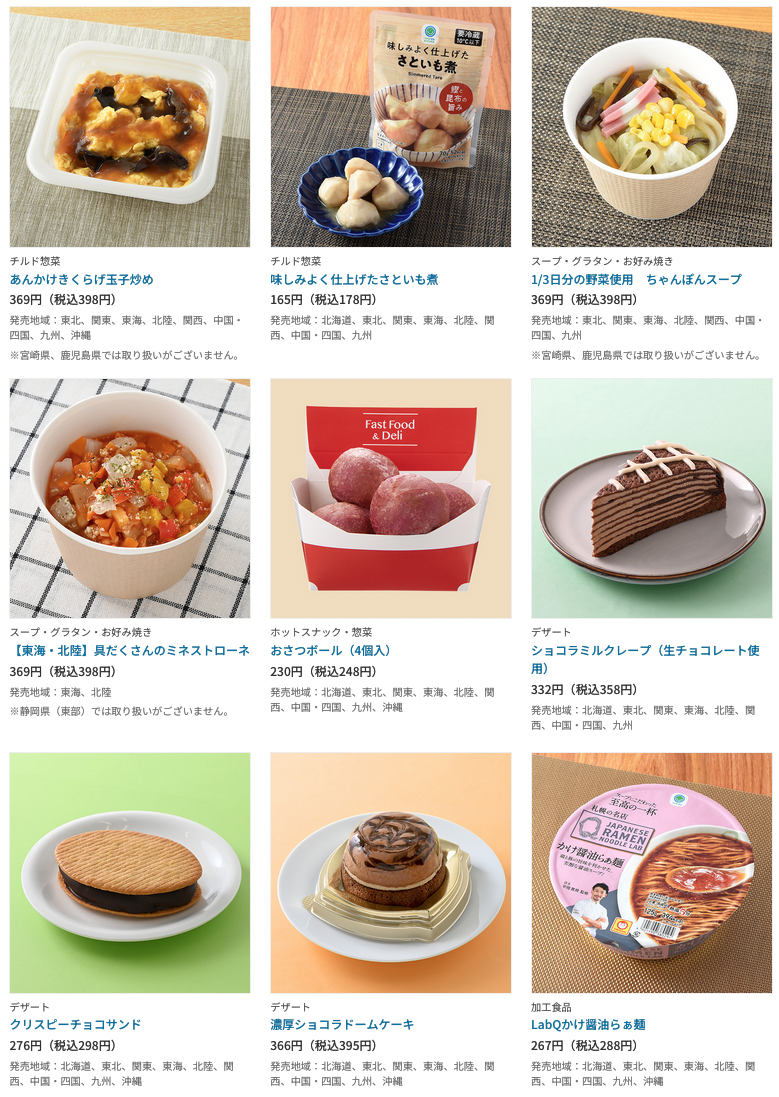Tap the wood ear mushroom egg stir-fry photo
Screen dimensions: 779x1097
point(130,127)
